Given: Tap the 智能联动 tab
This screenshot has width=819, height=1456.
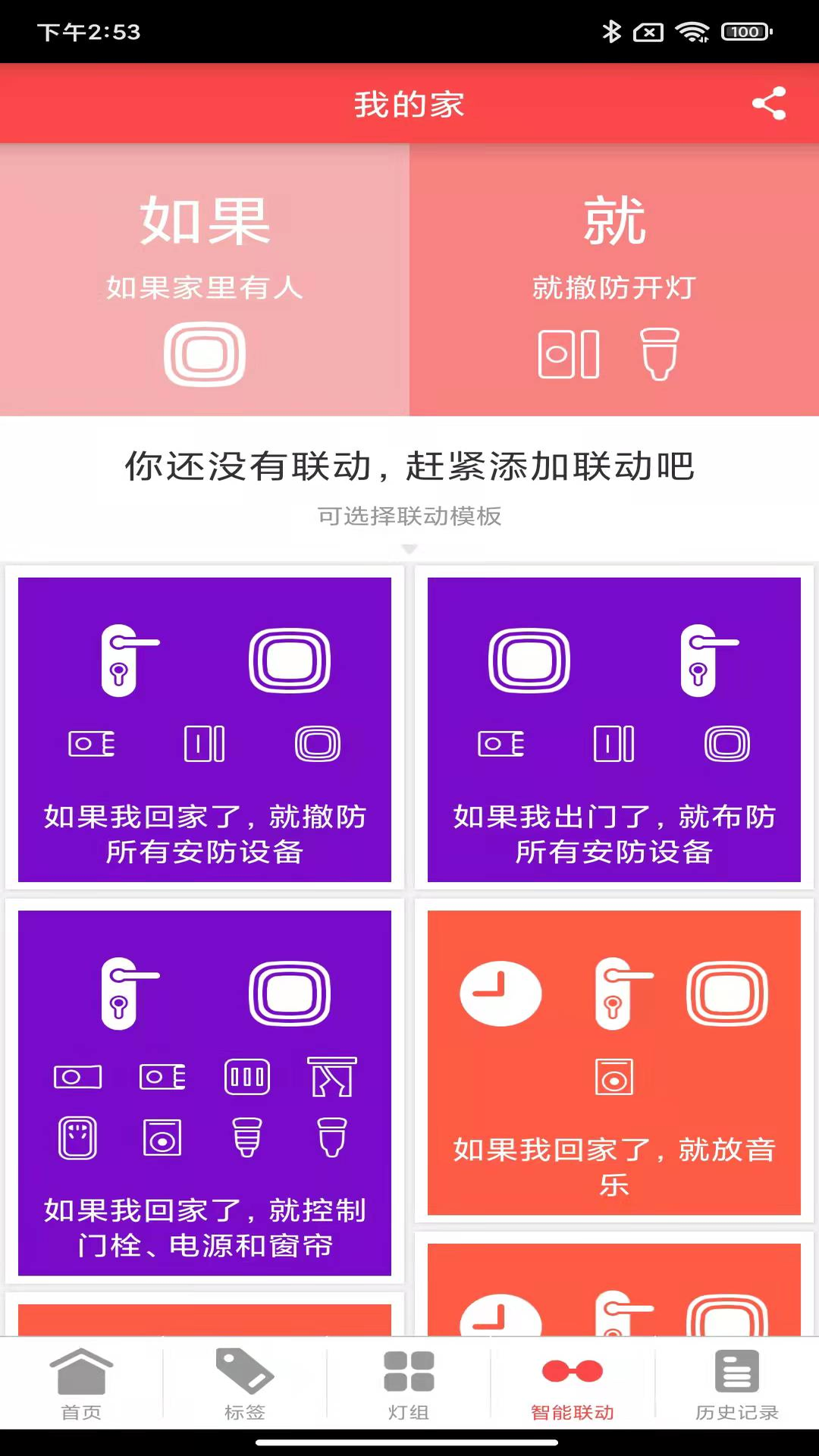Looking at the screenshot, I should click(x=573, y=1384).
